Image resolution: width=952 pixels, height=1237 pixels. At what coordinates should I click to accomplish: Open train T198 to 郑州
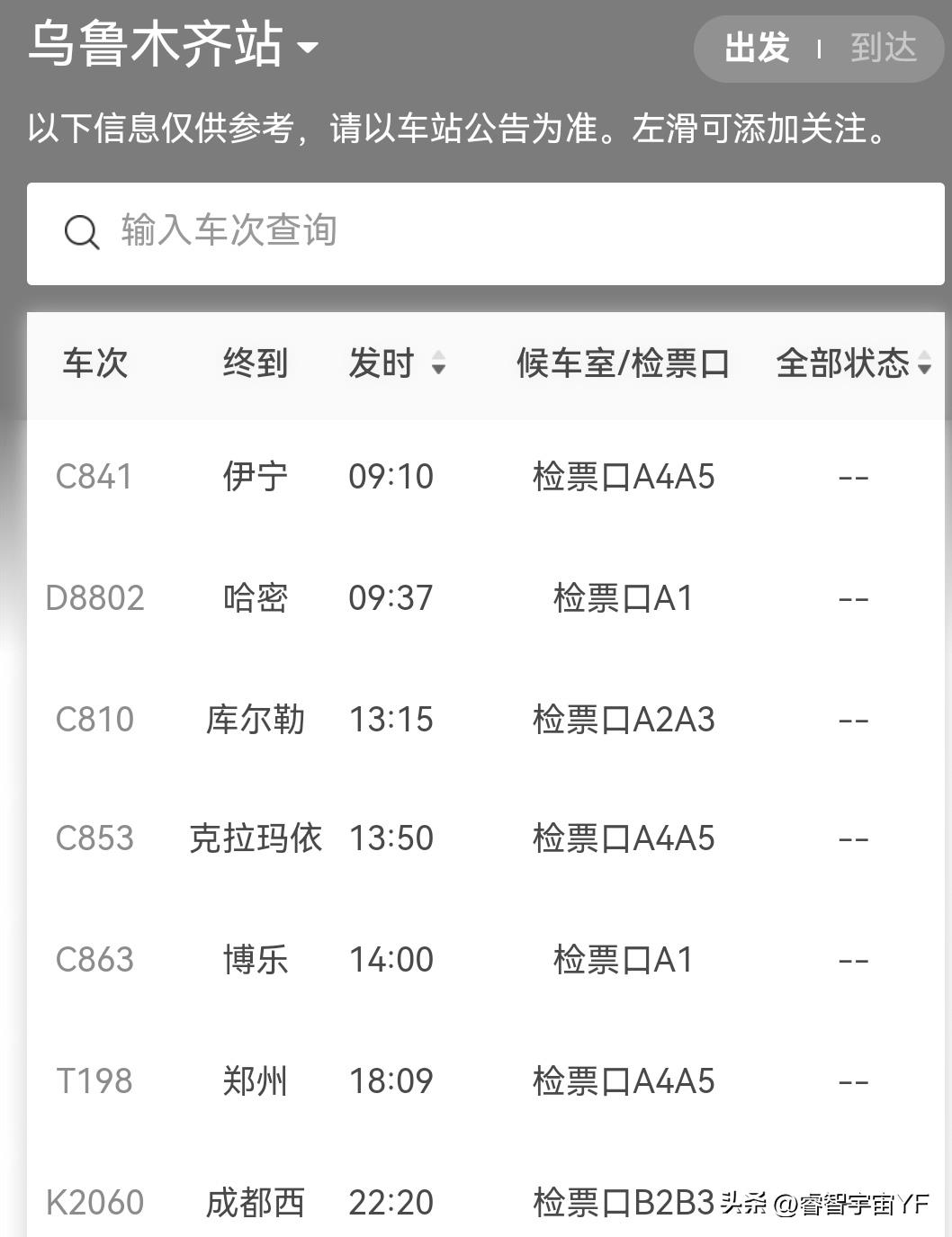(94, 1080)
